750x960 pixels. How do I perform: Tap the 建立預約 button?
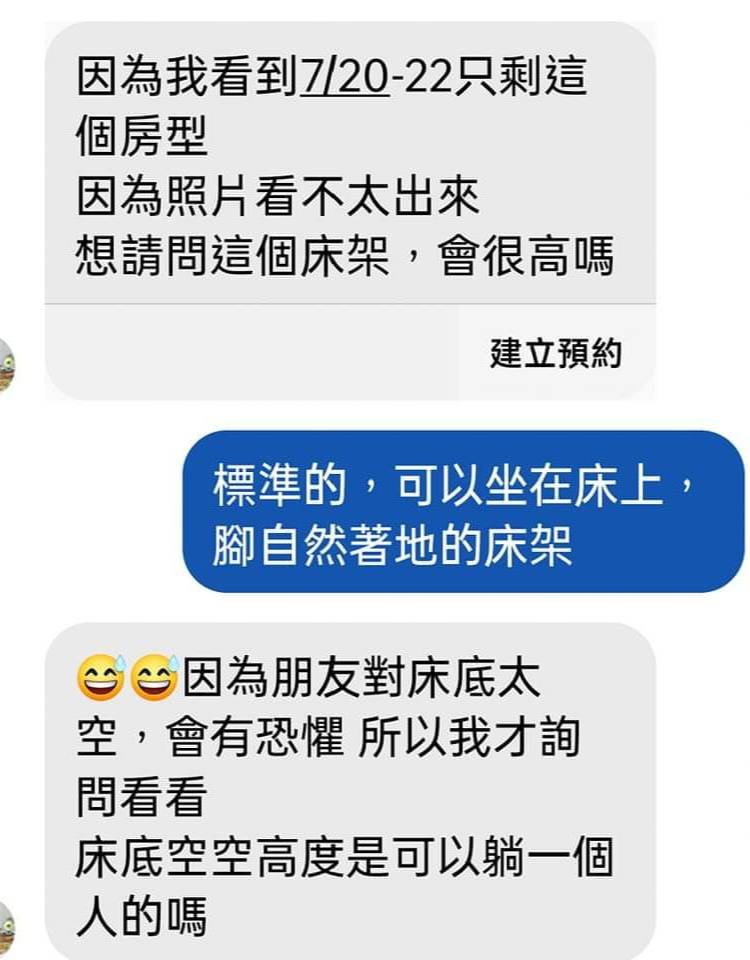(x=555, y=353)
